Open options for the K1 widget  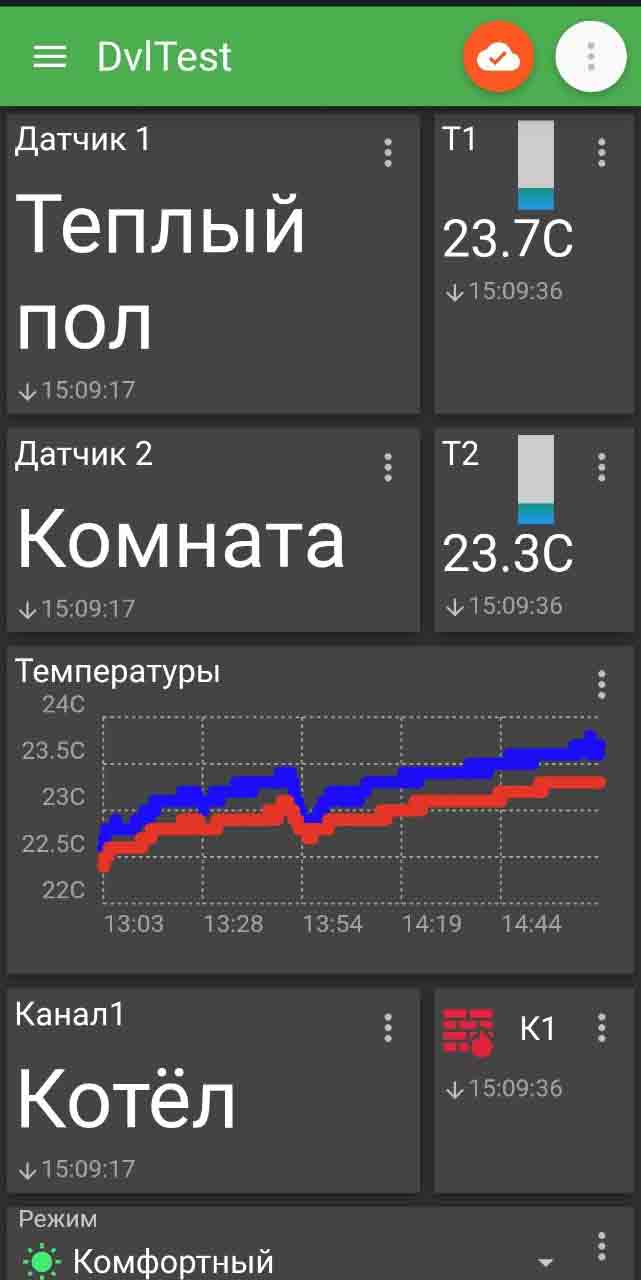point(601,1027)
